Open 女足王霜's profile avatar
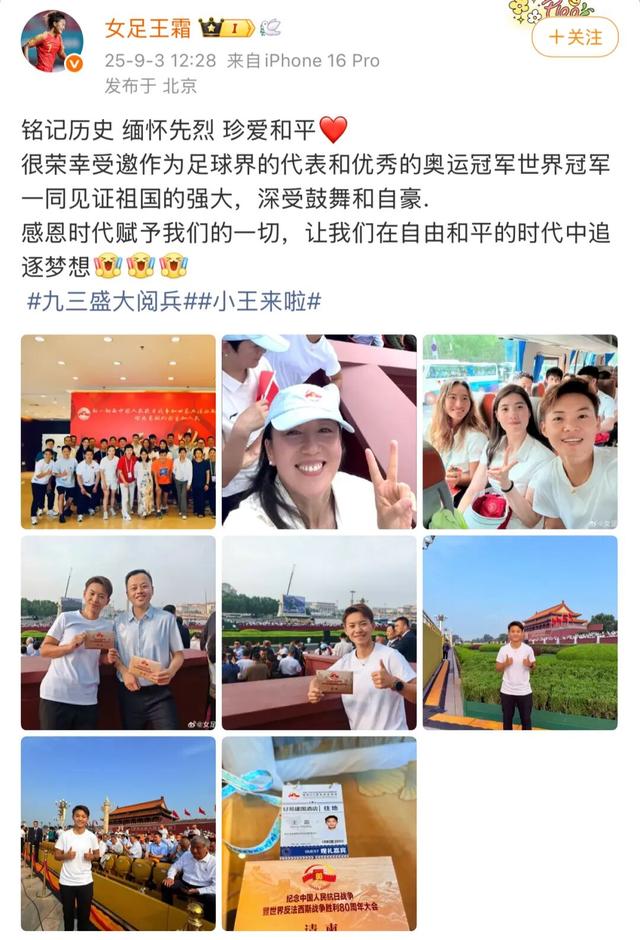 52,42
